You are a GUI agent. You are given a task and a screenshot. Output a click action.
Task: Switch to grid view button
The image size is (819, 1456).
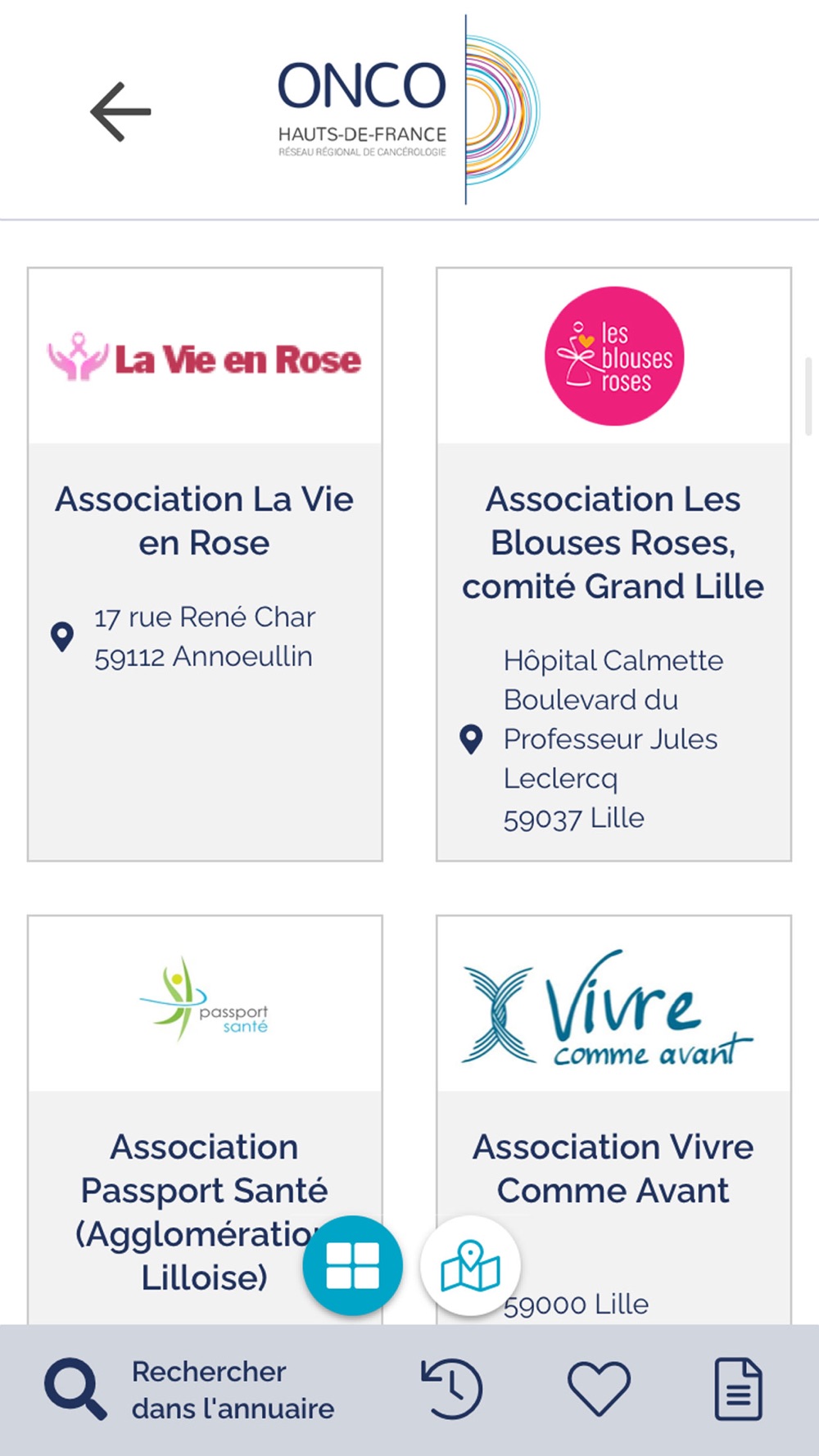(x=352, y=1265)
